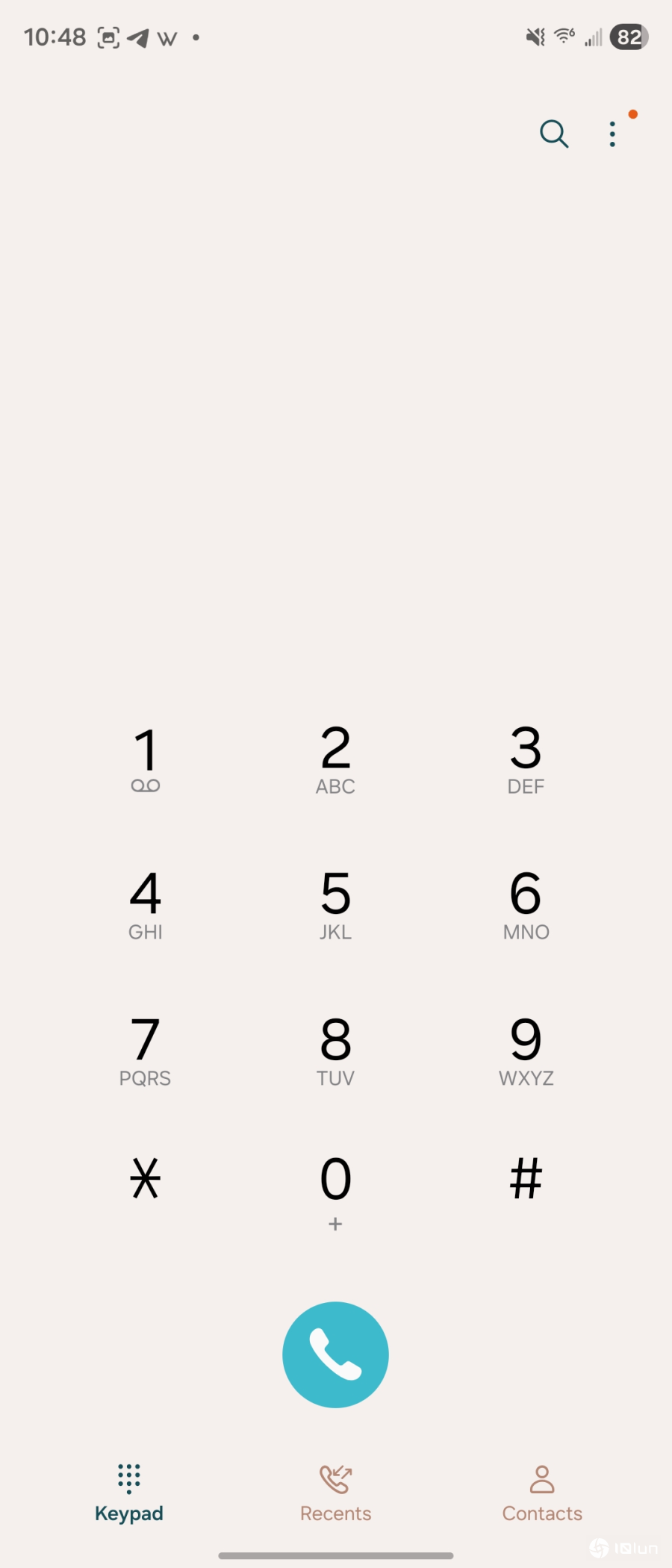
Task: Open the search icon
Action: [x=554, y=134]
